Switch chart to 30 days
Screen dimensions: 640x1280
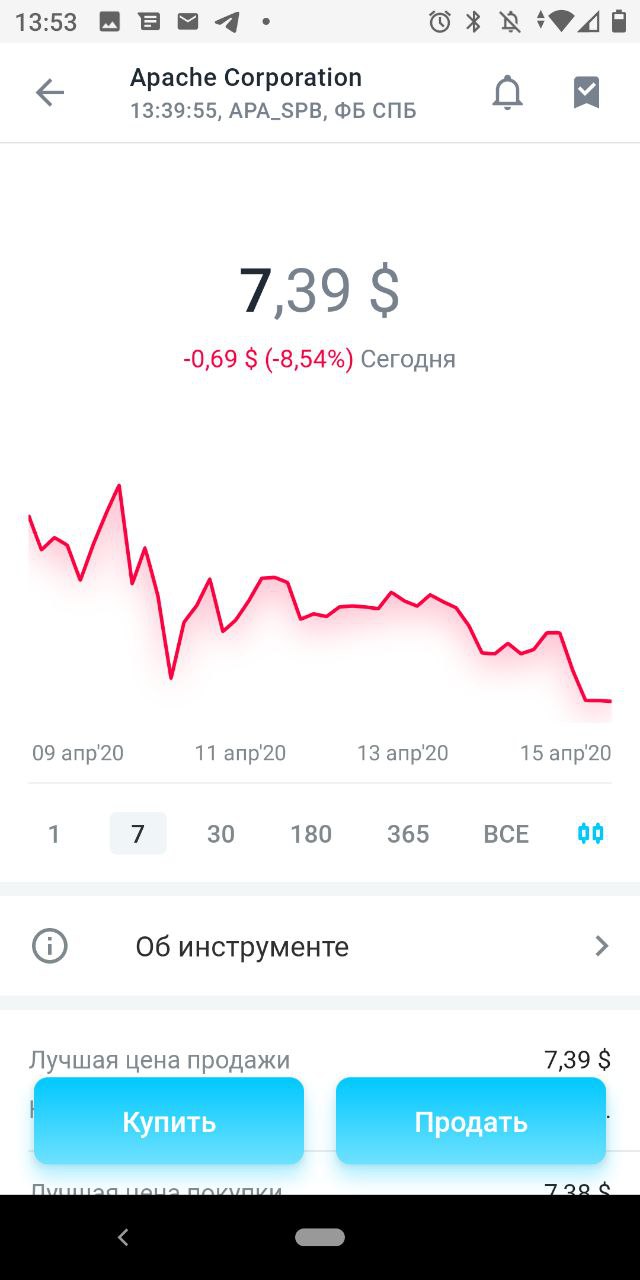[221, 834]
